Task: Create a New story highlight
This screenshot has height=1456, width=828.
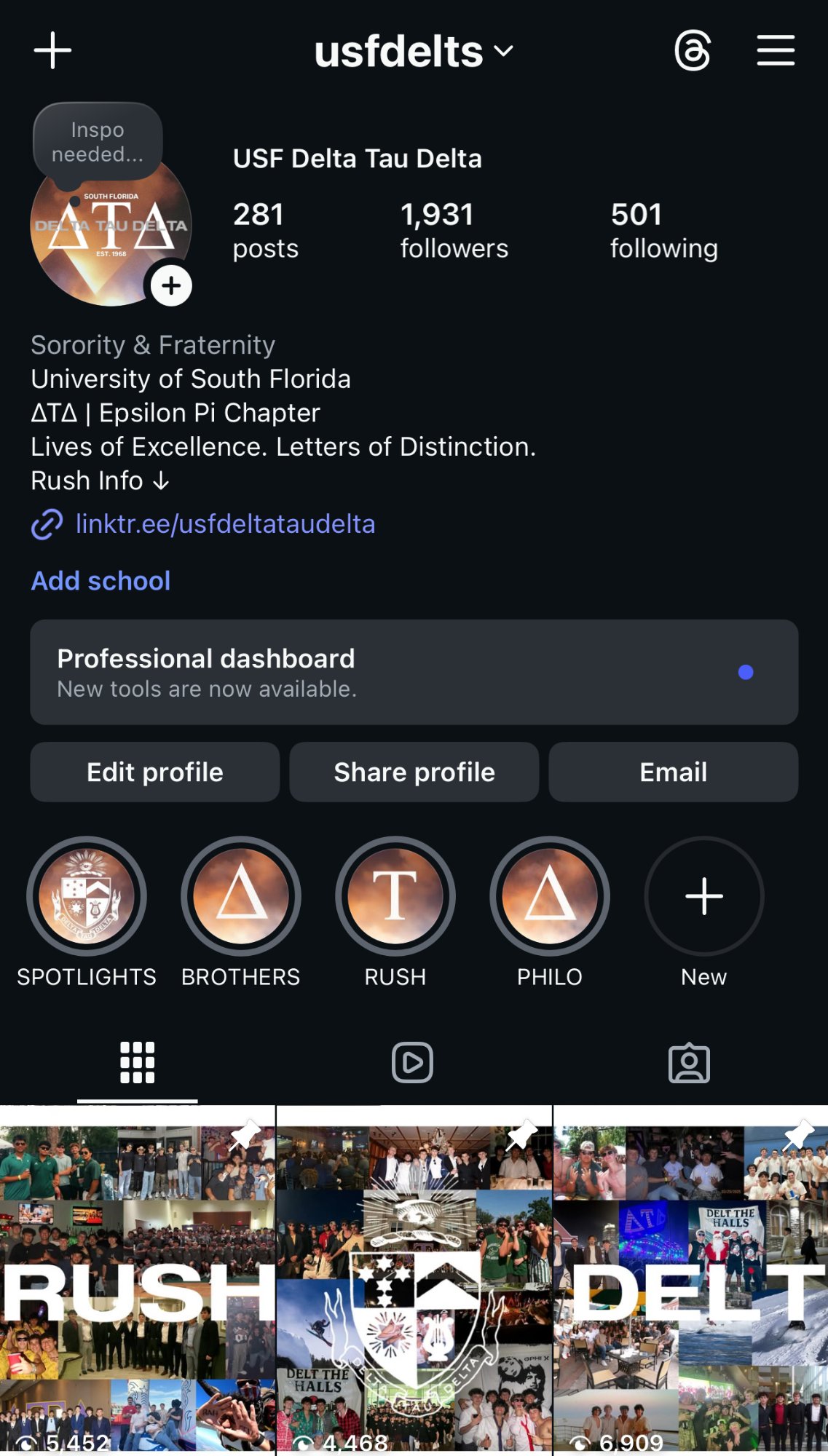Action: click(704, 896)
